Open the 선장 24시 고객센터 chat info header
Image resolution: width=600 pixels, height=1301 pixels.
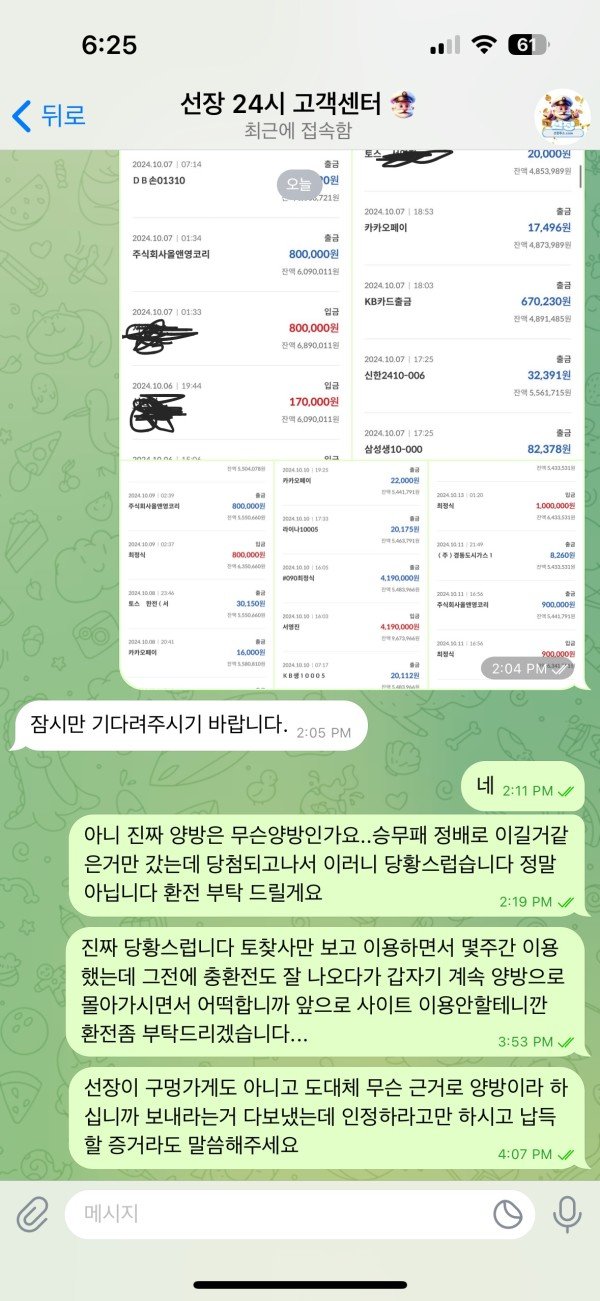[297, 115]
